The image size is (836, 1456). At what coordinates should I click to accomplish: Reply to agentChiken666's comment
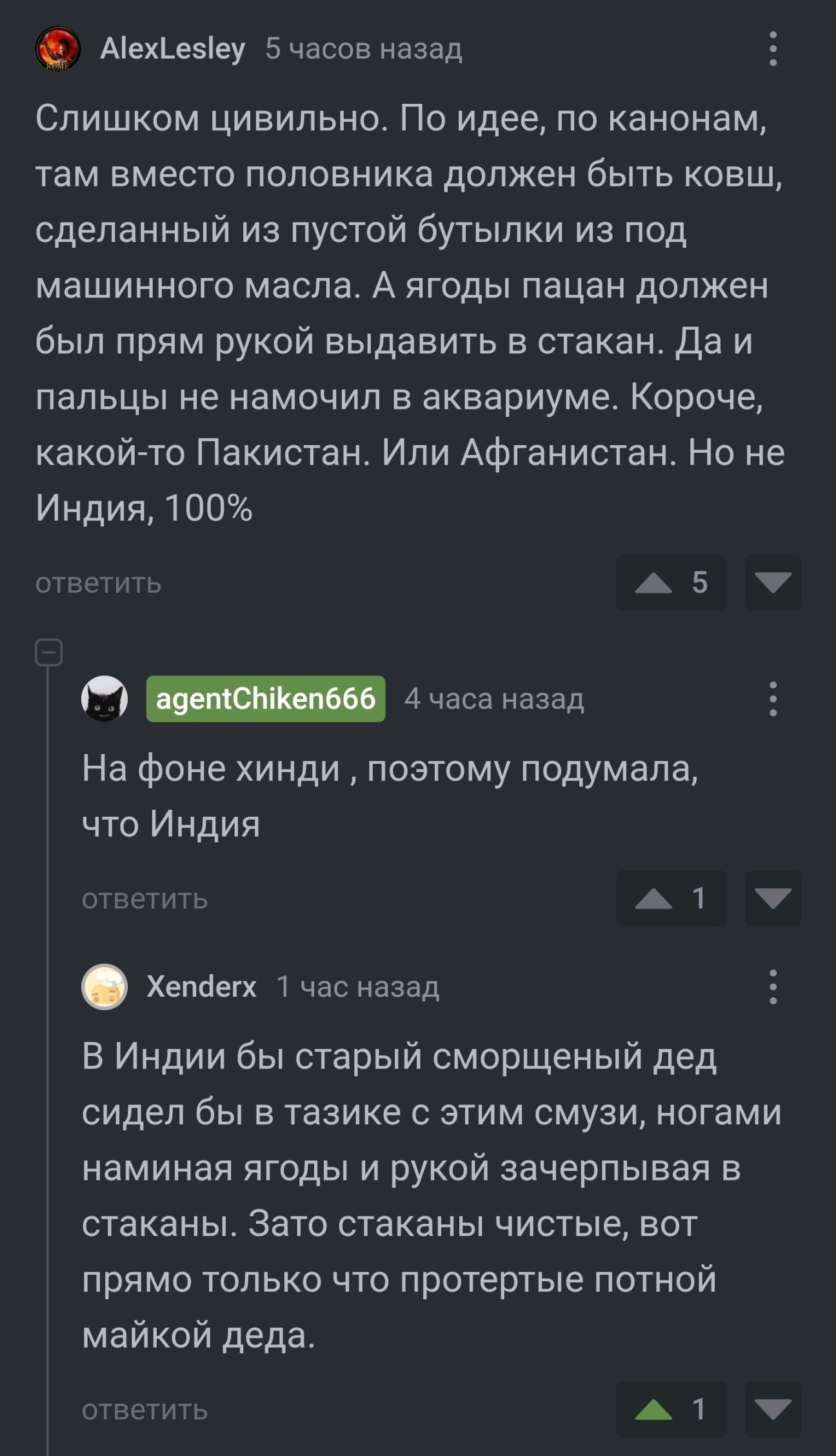tap(144, 899)
